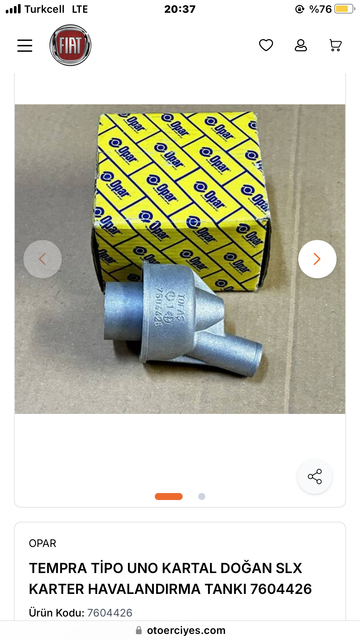Viewport: 360px width, 640px height.
Task: Open the shopping cart
Action: point(336,45)
